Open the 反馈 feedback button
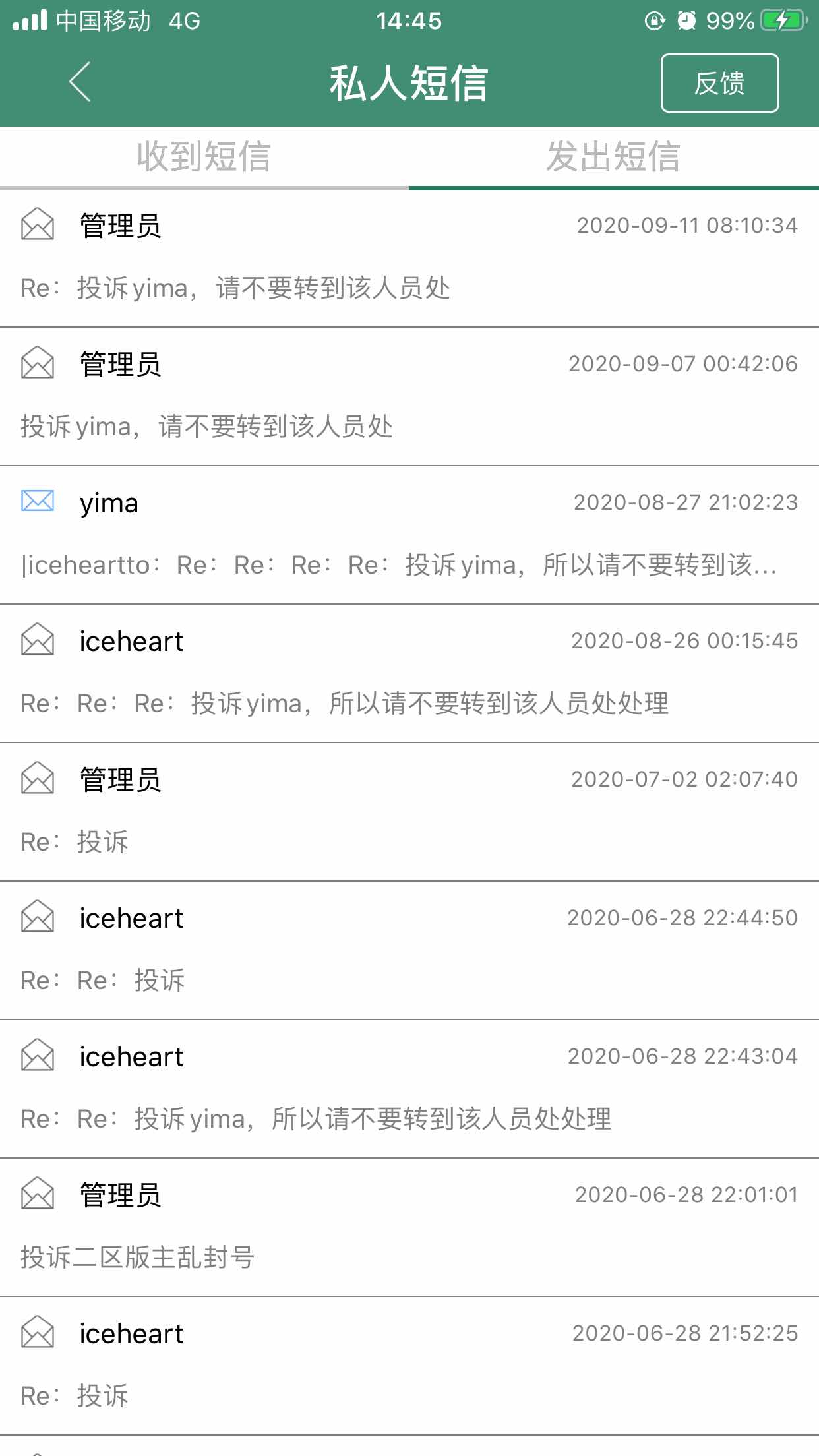This screenshot has height=1456, width=819. point(719,83)
